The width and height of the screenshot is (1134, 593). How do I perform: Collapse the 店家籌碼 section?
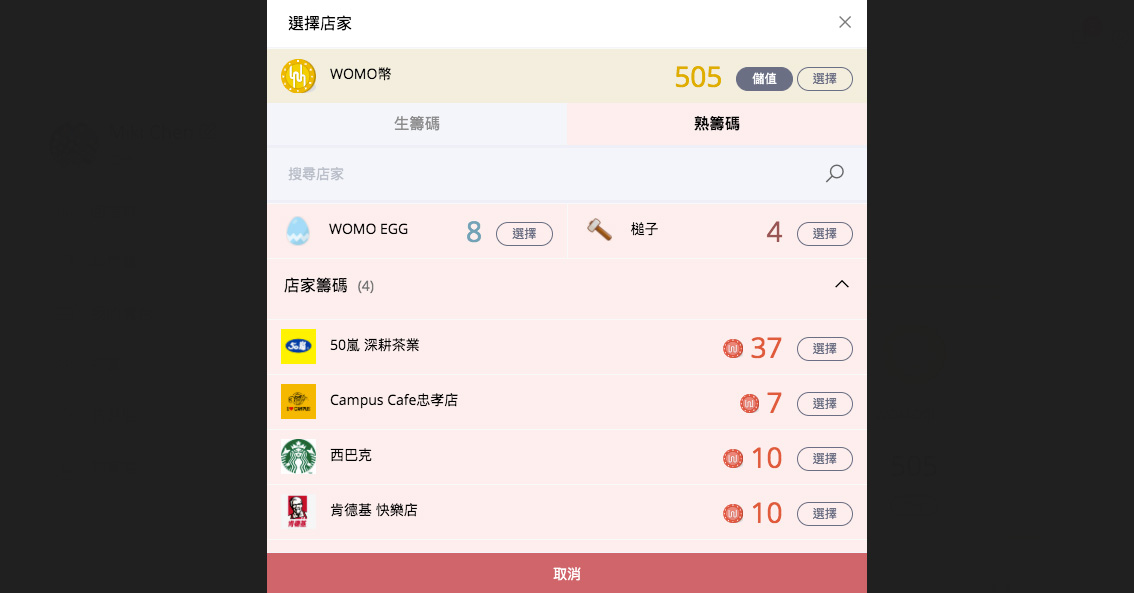(x=842, y=285)
